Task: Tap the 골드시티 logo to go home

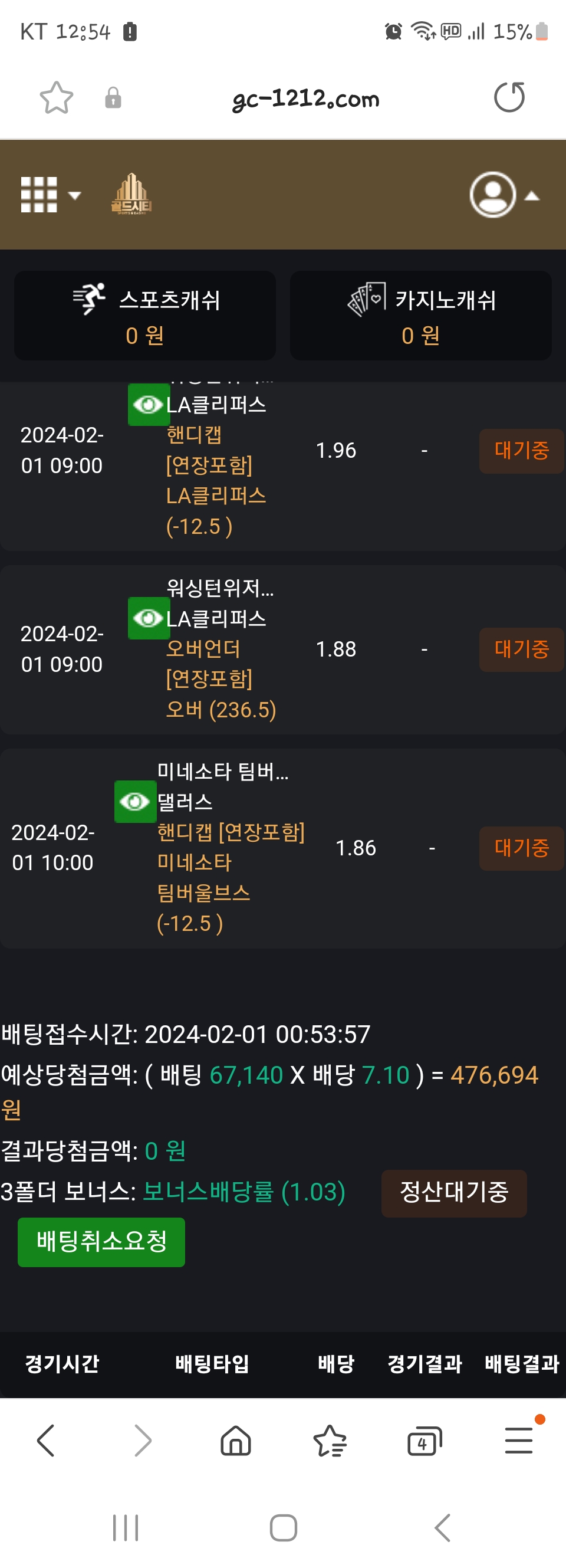Action: (131, 195)
